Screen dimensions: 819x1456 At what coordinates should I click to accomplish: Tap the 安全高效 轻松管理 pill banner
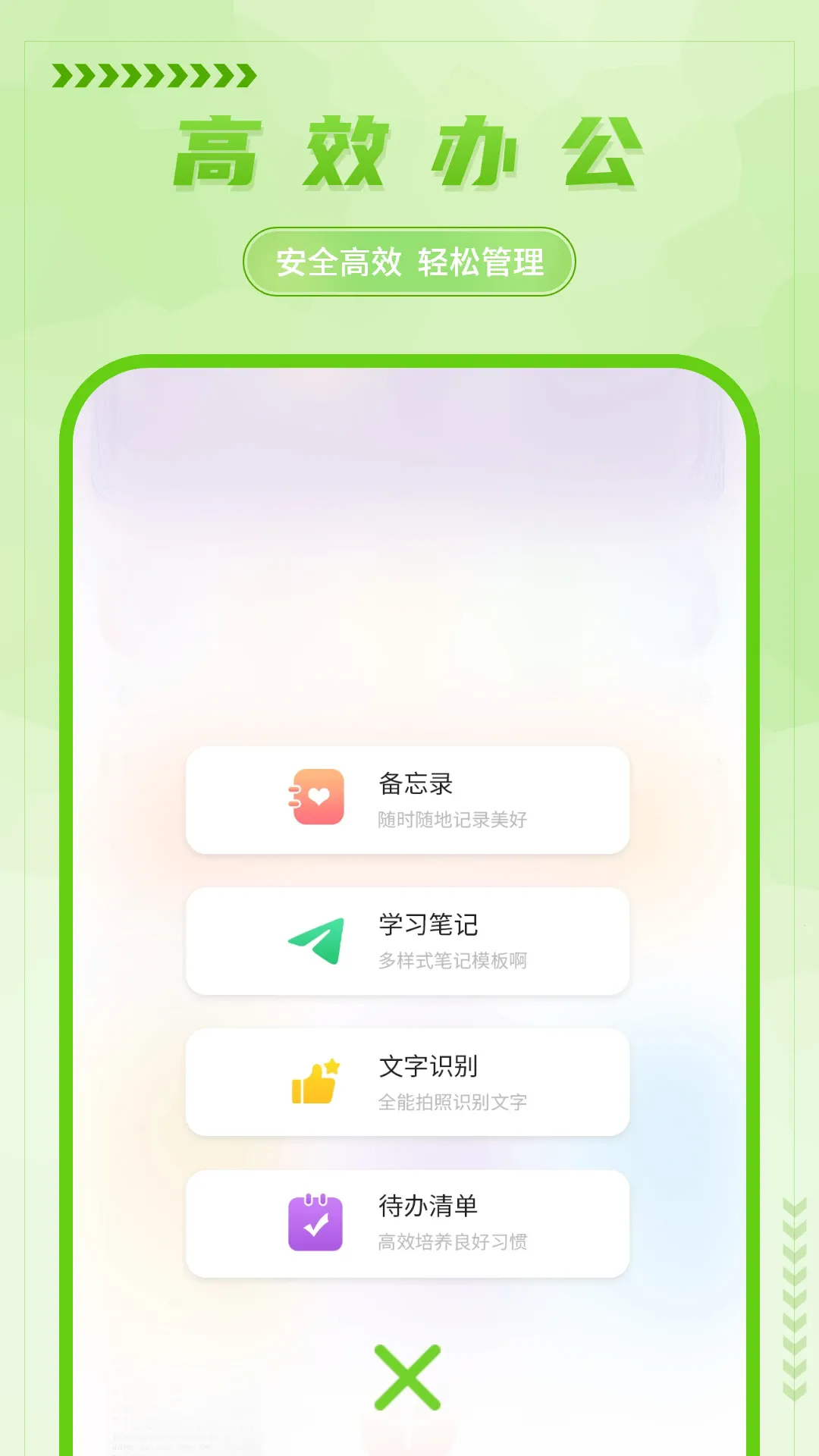click(409, 262)
